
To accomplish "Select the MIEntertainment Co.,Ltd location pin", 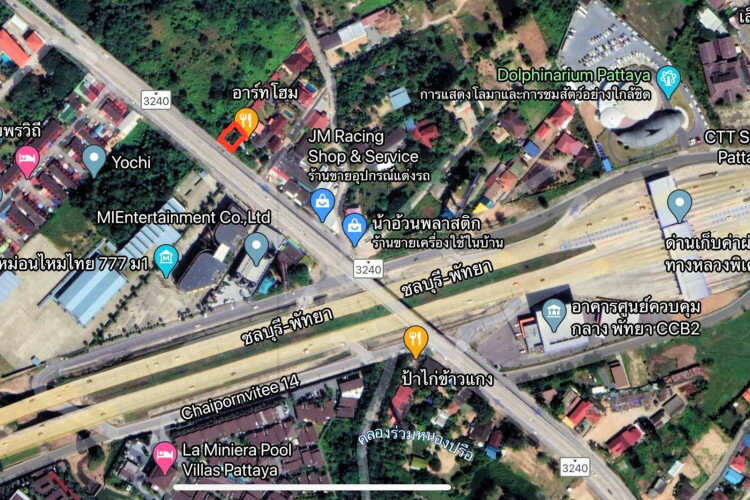I will point(256,245).
